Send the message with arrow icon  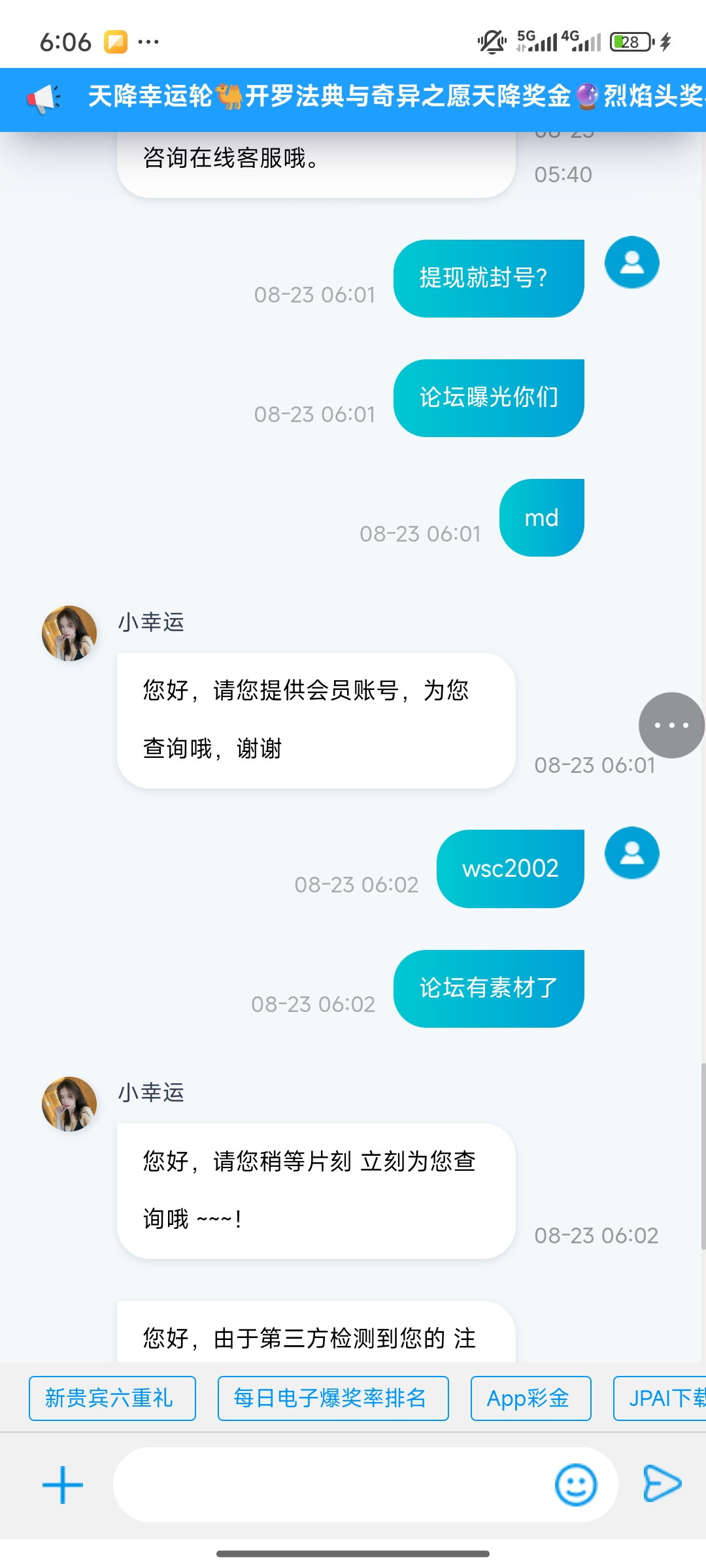(662, 1483)
